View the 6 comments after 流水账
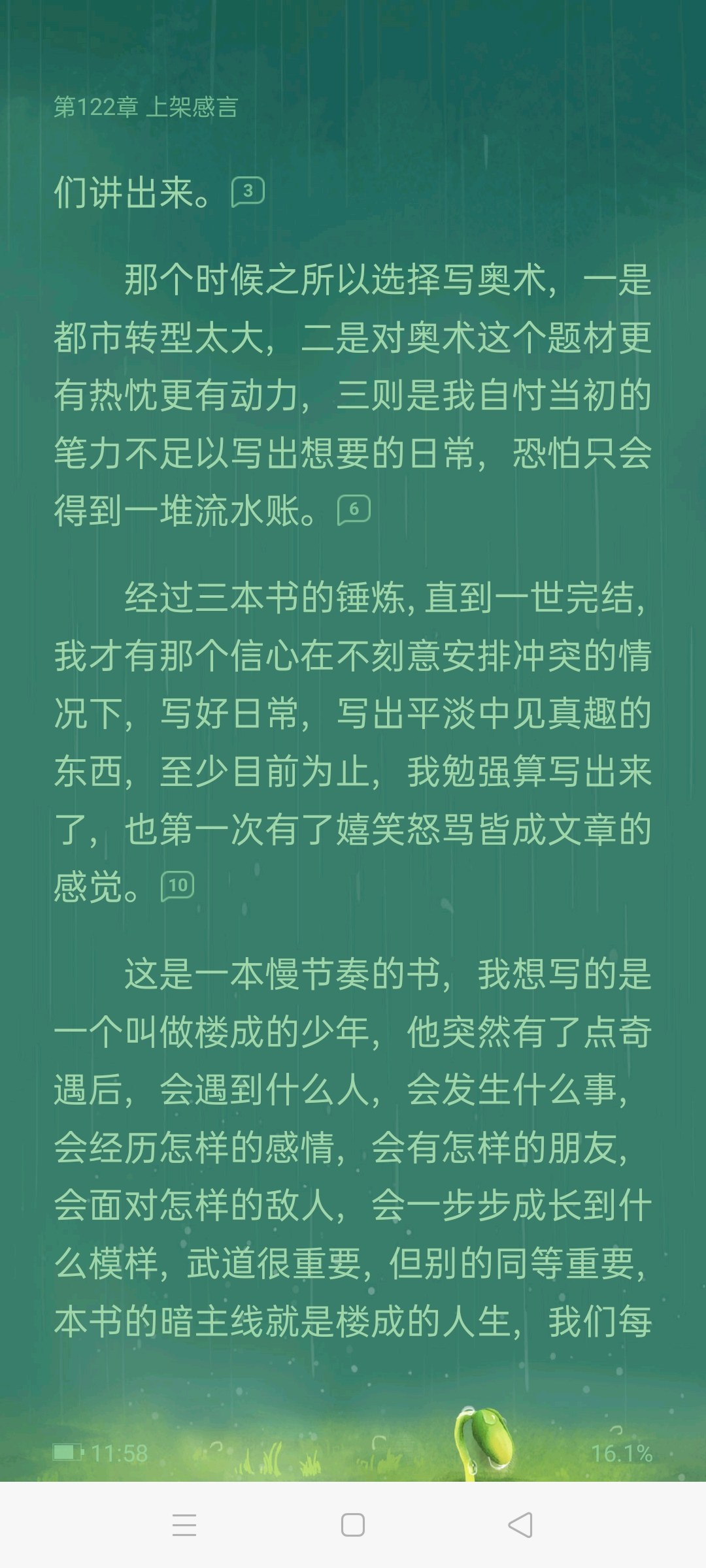706x1568 pixels. 354,510
